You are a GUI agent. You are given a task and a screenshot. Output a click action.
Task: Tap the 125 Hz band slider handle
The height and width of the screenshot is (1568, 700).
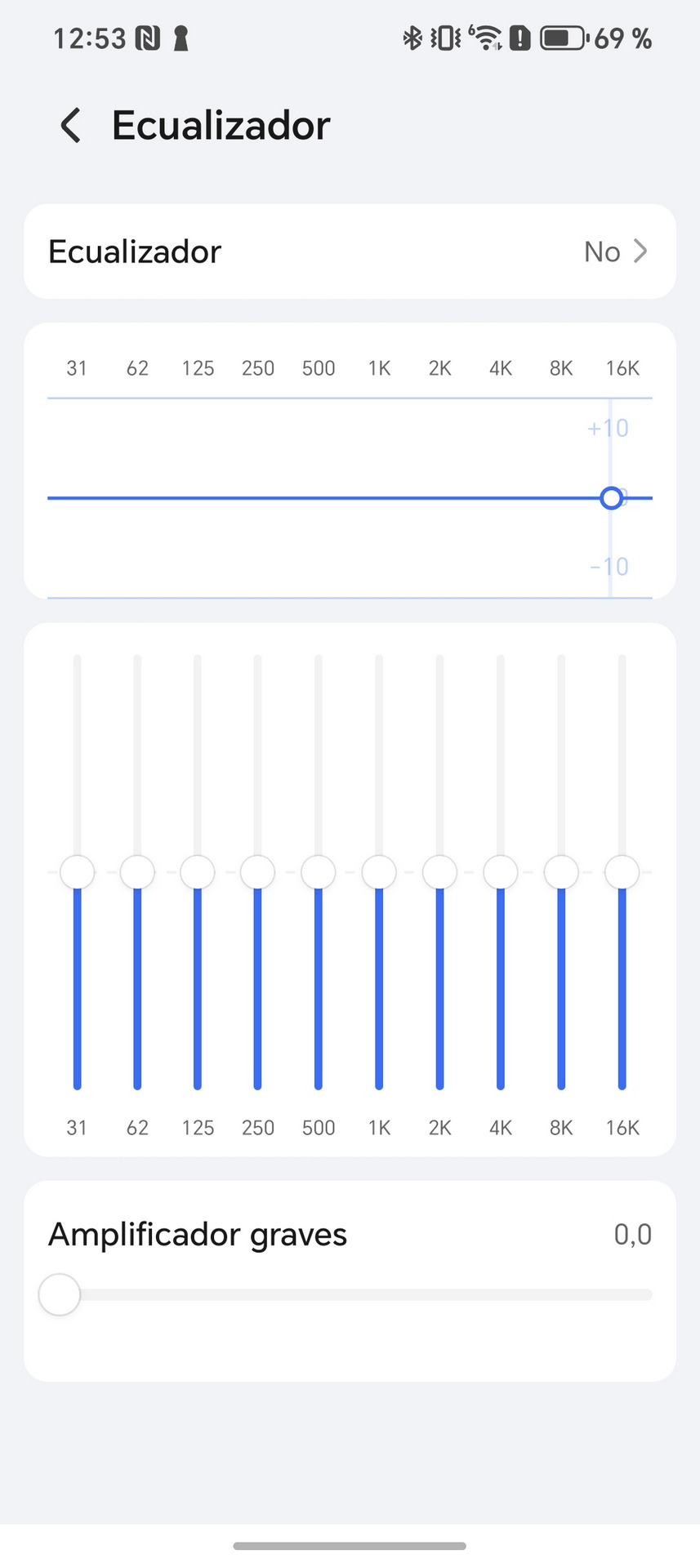point(198,872)
